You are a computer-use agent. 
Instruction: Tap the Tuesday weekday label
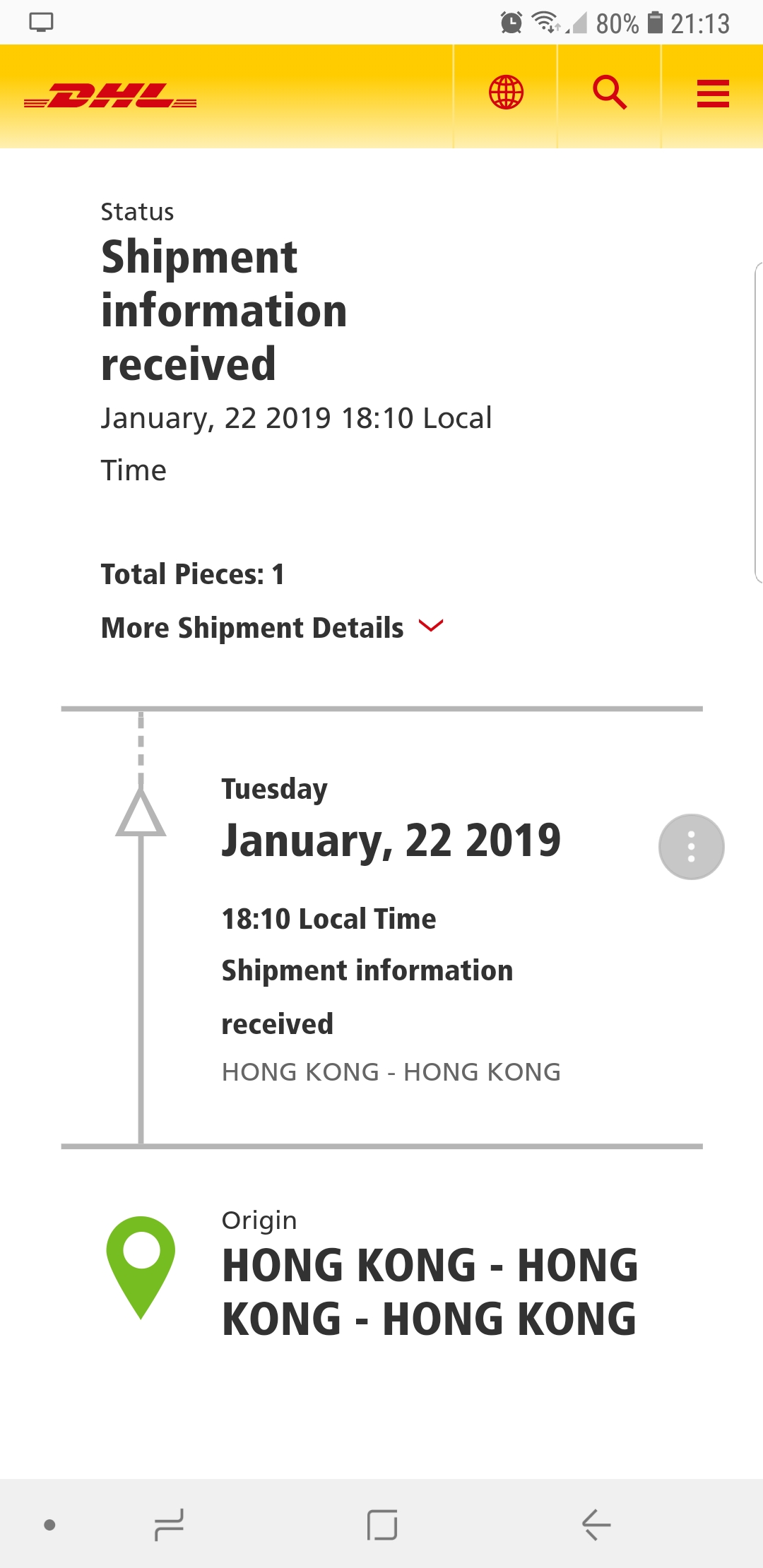click(x=273, y=789)
